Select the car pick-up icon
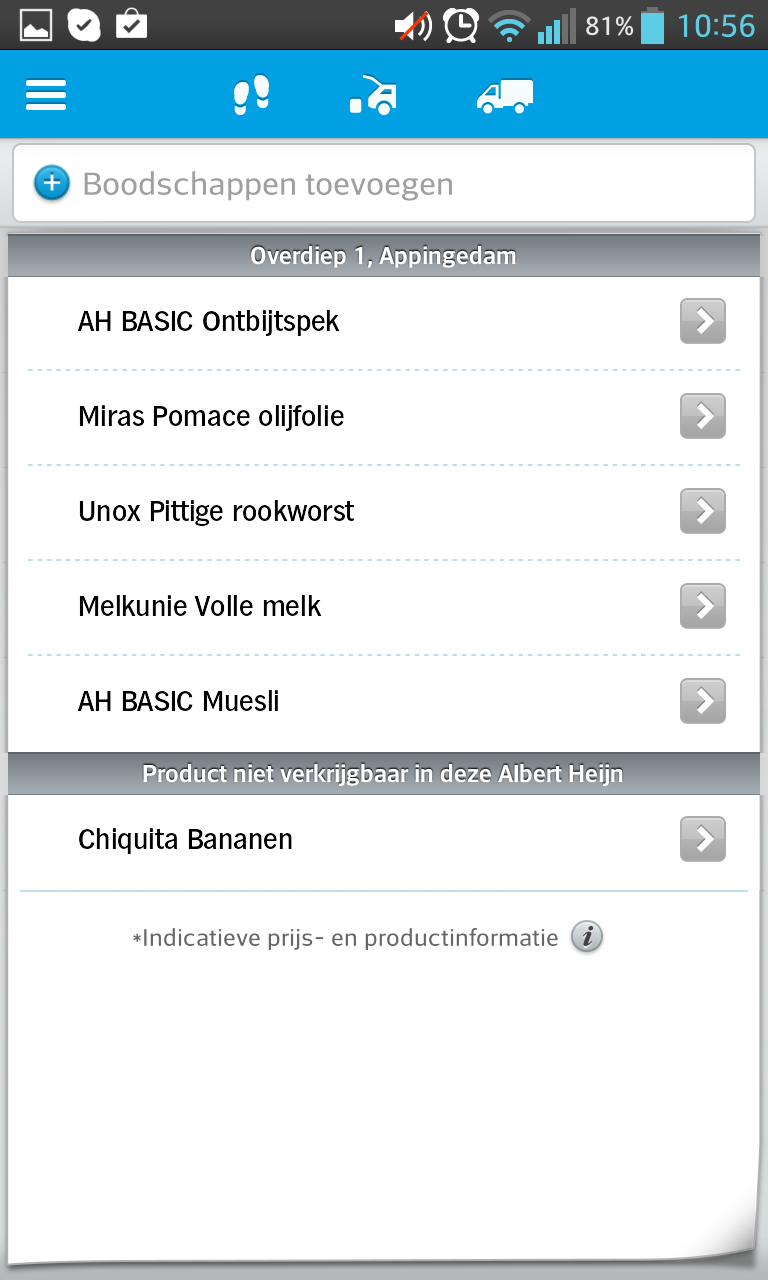 373,95
